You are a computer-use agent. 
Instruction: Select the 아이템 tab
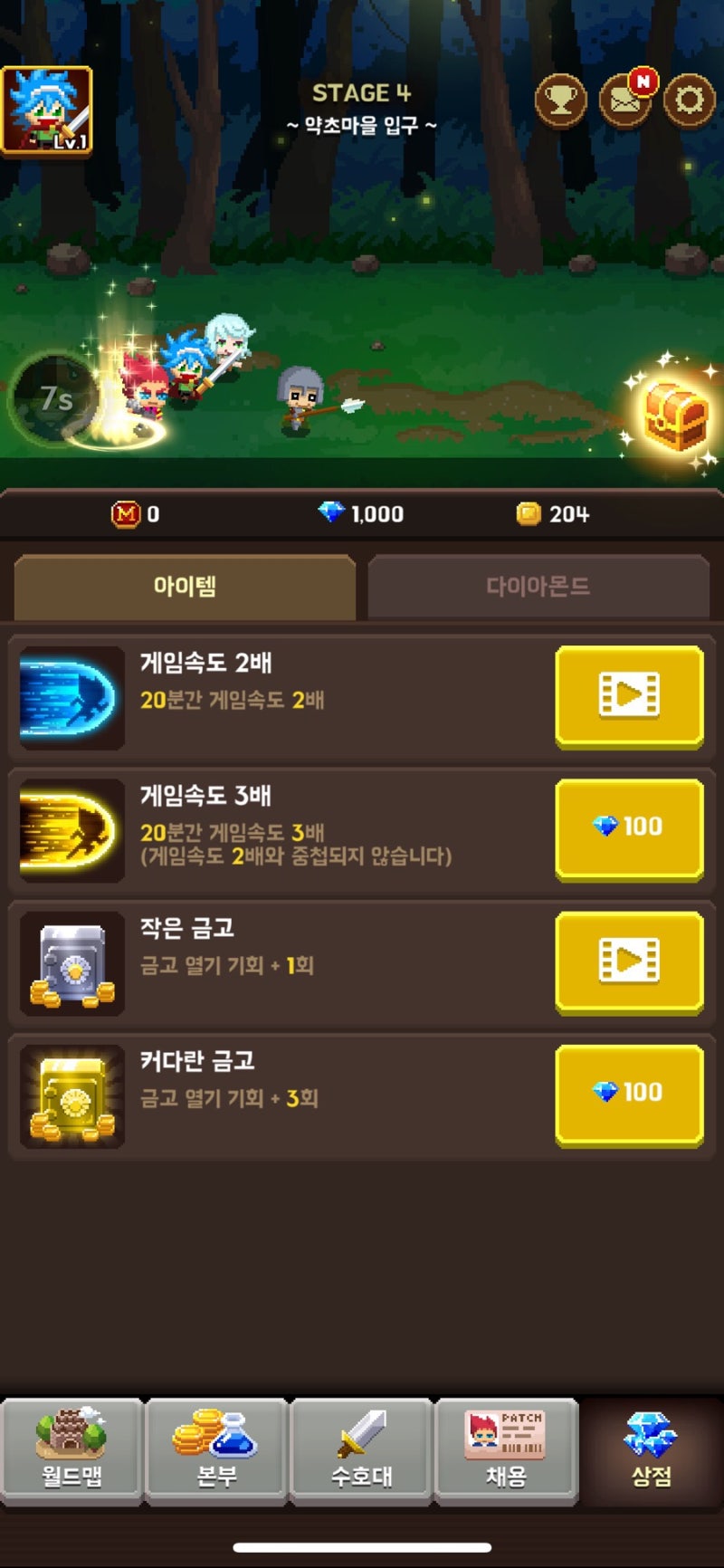[x=186, y=587]
